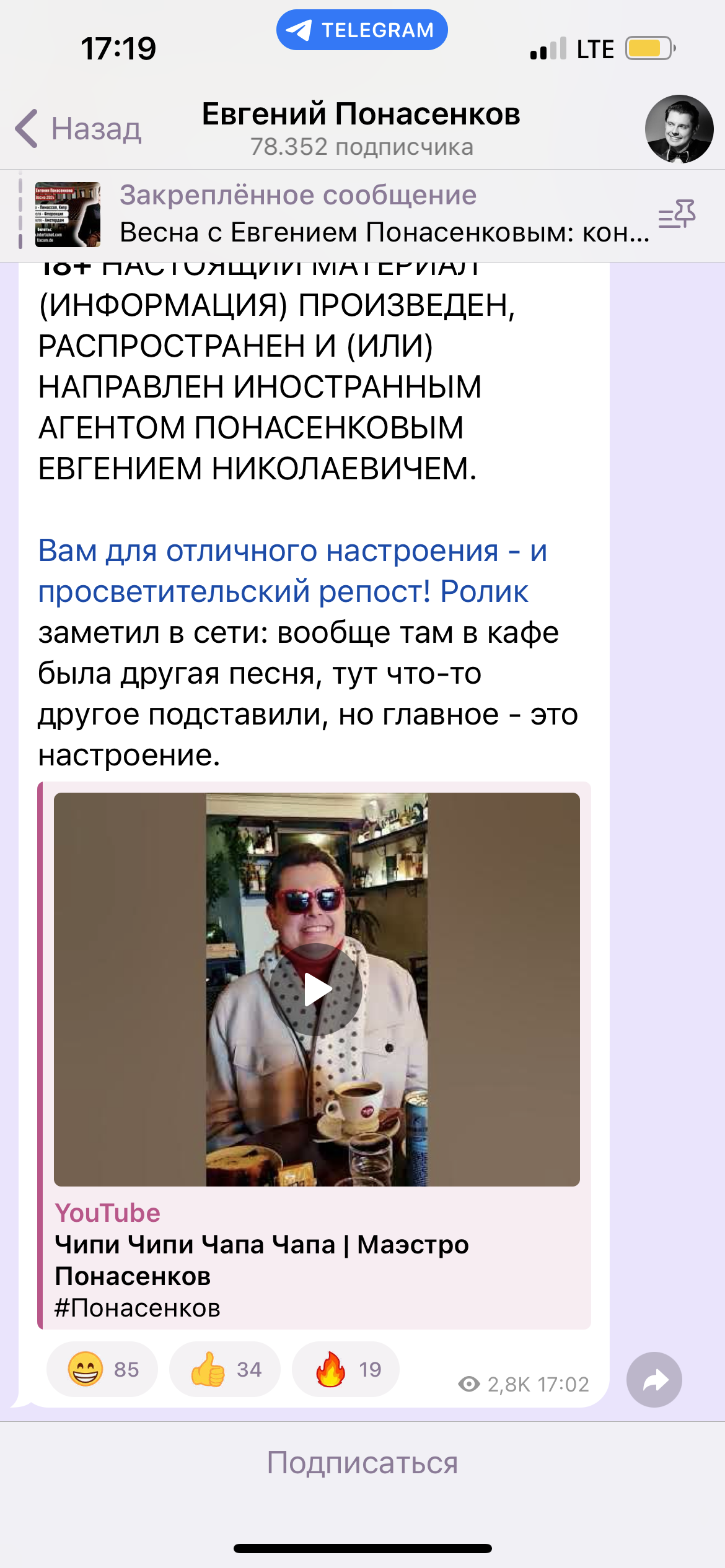Open the Евгений Понасенков channel title
The height and width of the screenshot is (1568, 725).
point(361,114)
